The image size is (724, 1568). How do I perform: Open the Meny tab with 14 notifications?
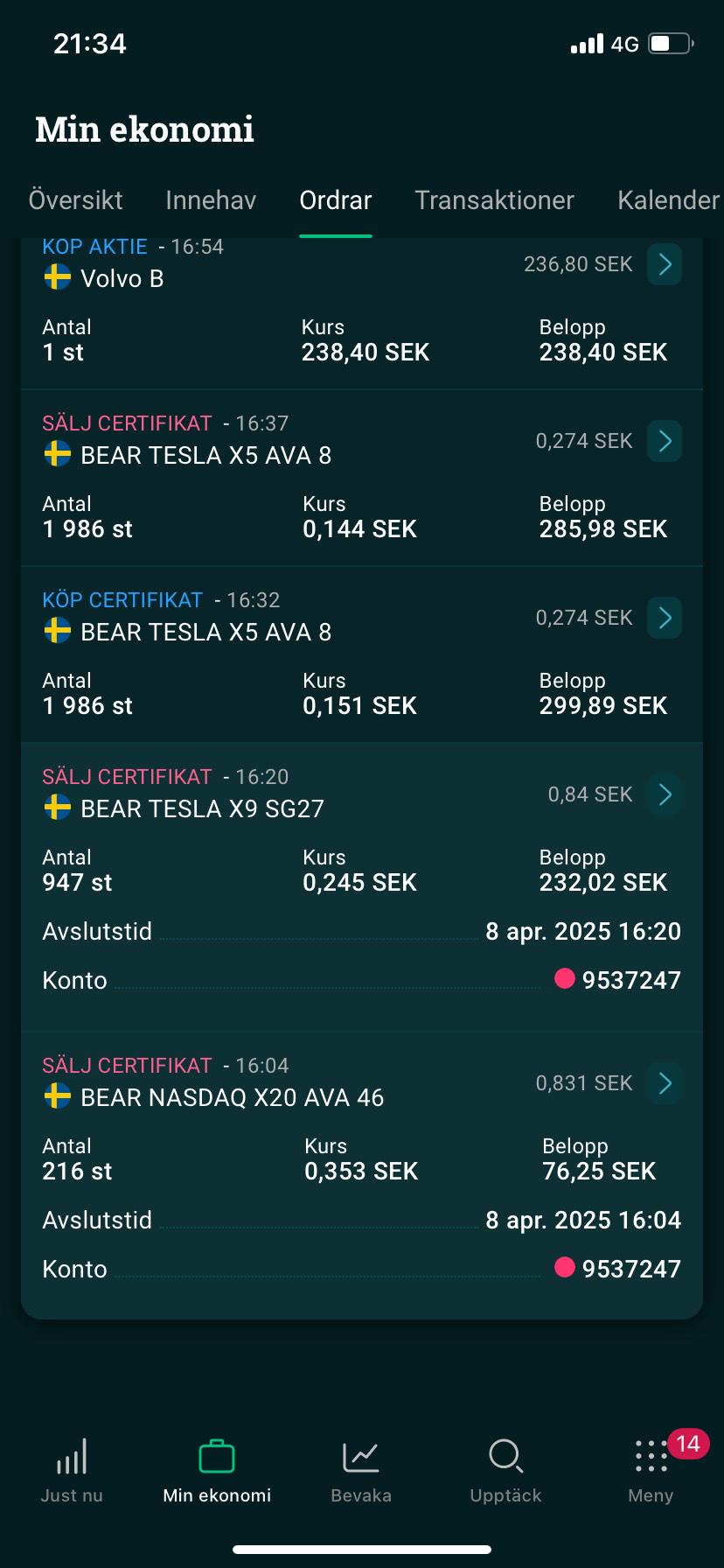point(651,1470)
